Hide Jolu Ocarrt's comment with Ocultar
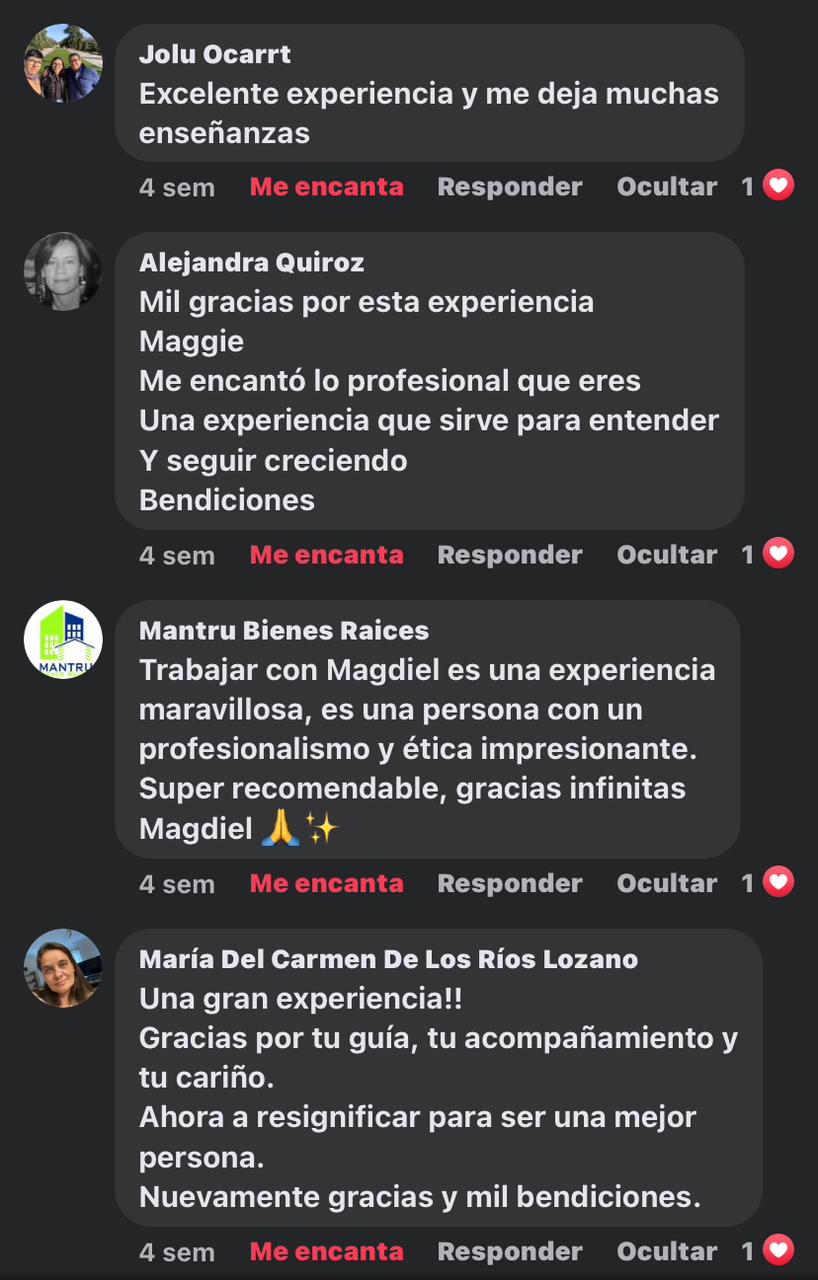The height and width of the screenshot is (1280, 818). [x=666, y=187]
